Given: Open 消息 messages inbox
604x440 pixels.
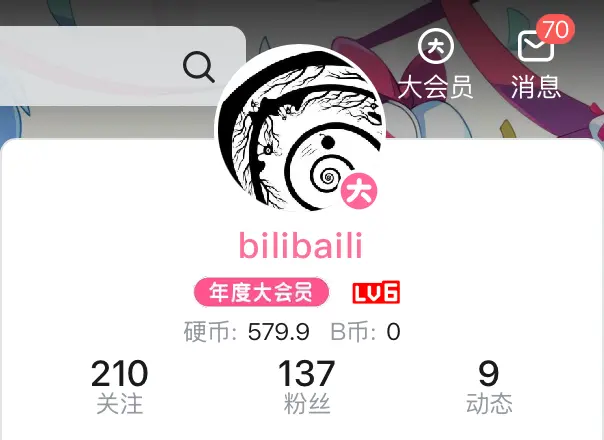Looking at the screenshot, I should pos(536,65).
